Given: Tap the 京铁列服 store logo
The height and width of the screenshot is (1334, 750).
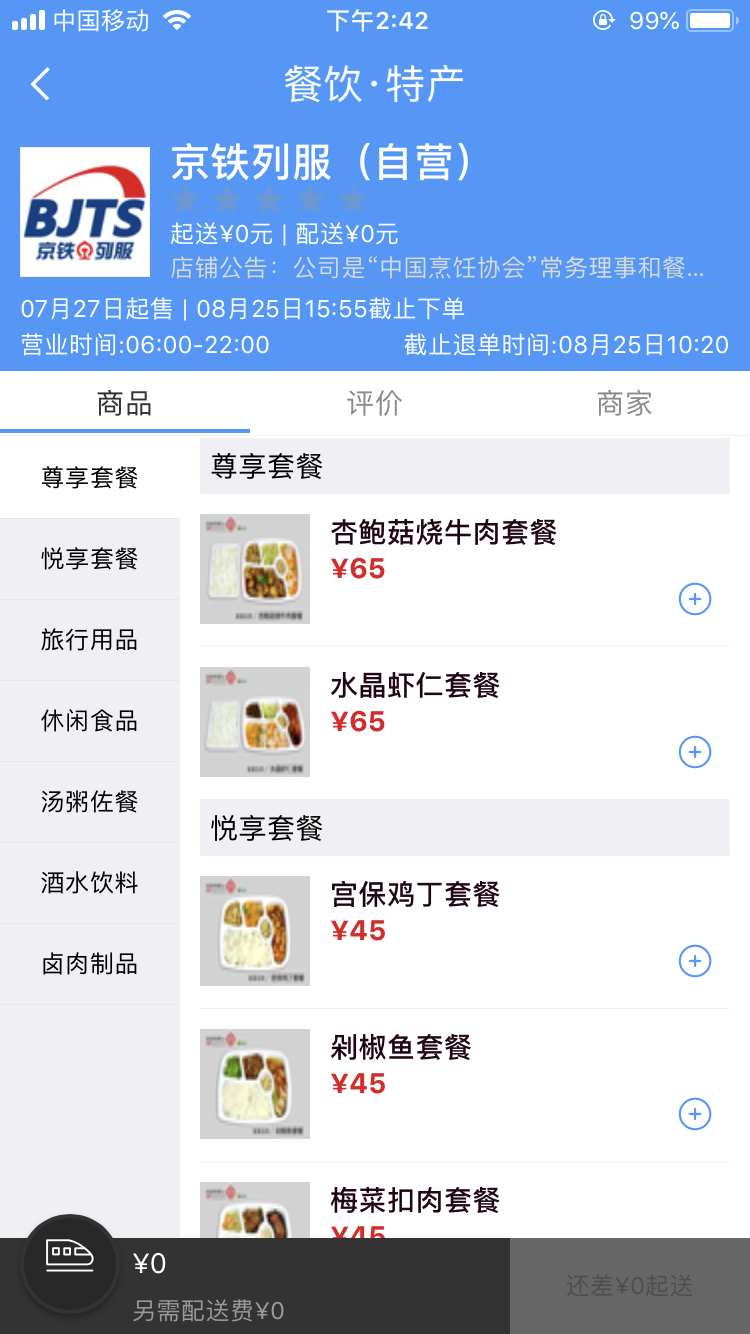Looking at the screenshot, I should 84,211.
